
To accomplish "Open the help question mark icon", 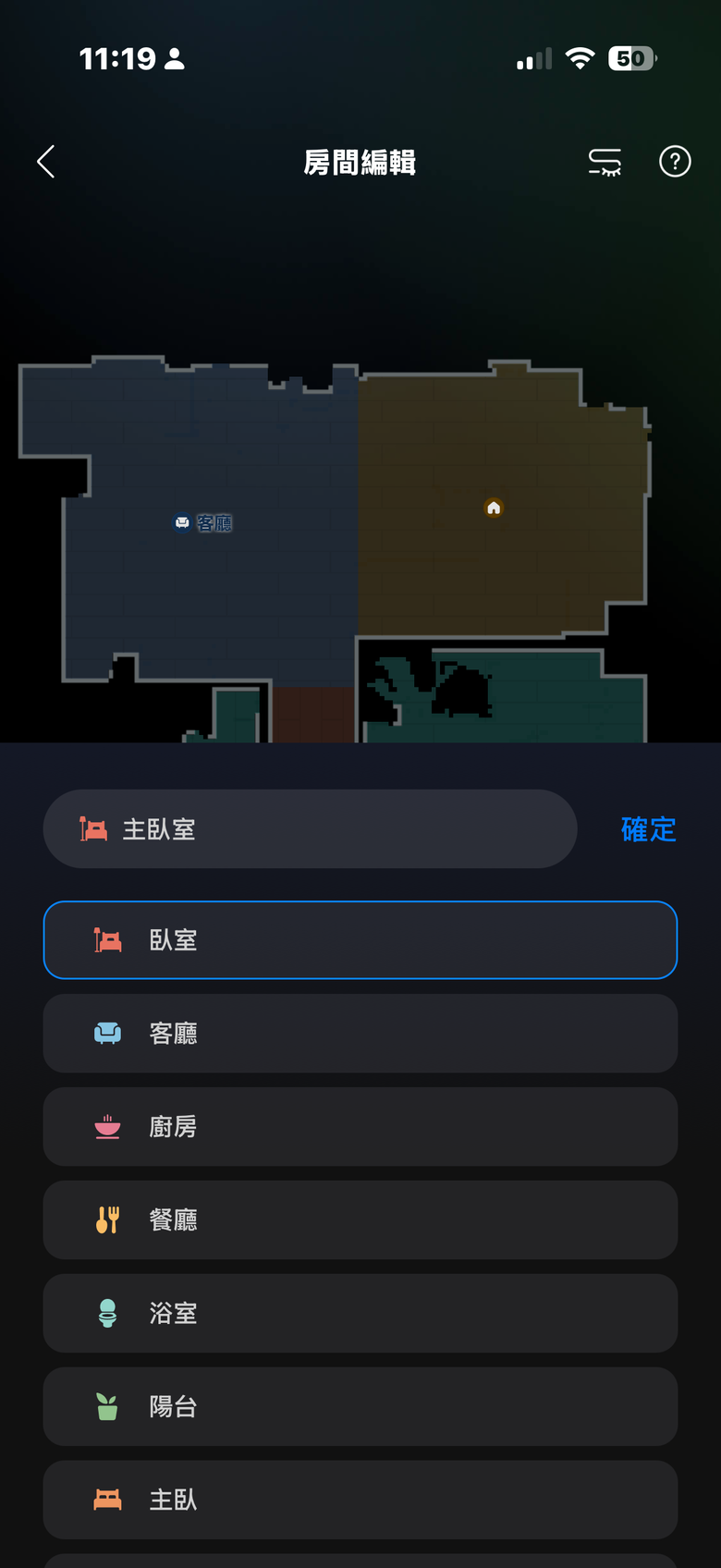I will coord(674,161).
